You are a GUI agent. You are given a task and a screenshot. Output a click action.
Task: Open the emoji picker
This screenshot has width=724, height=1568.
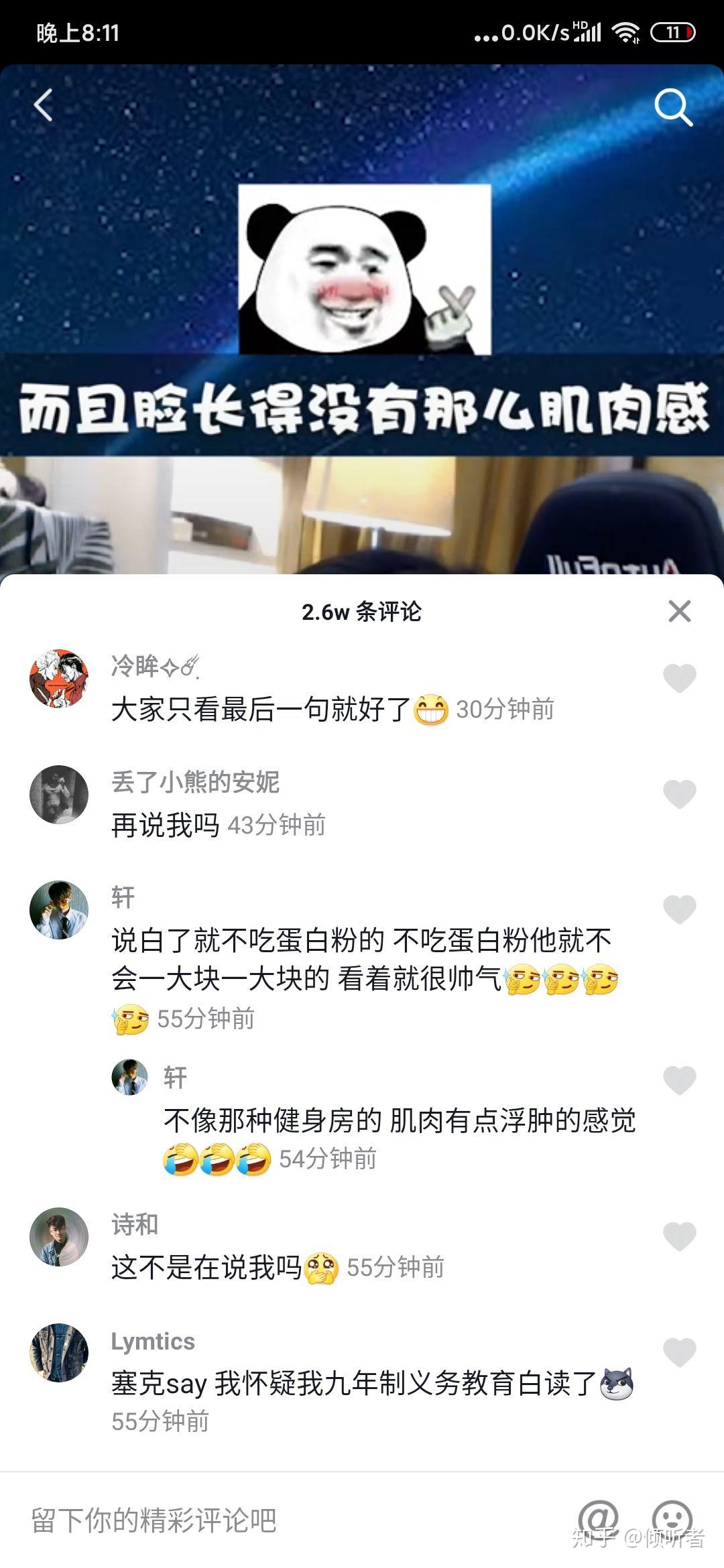(672, 1518)
